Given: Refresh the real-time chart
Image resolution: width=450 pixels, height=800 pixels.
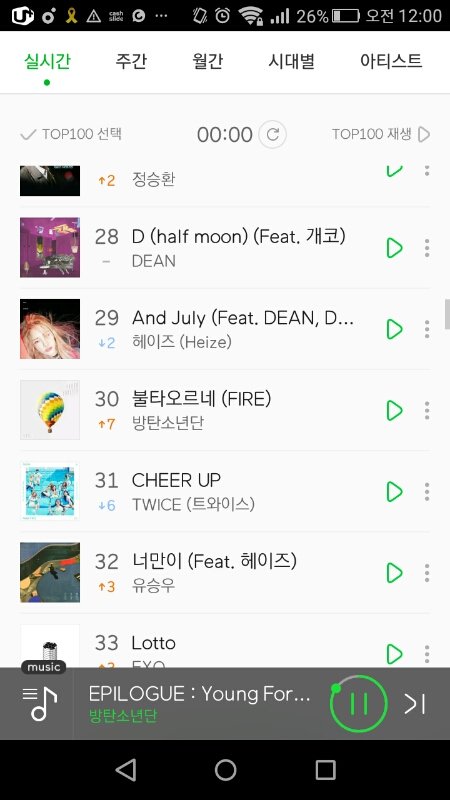Looking at the screenshot, I should point(272,134).
